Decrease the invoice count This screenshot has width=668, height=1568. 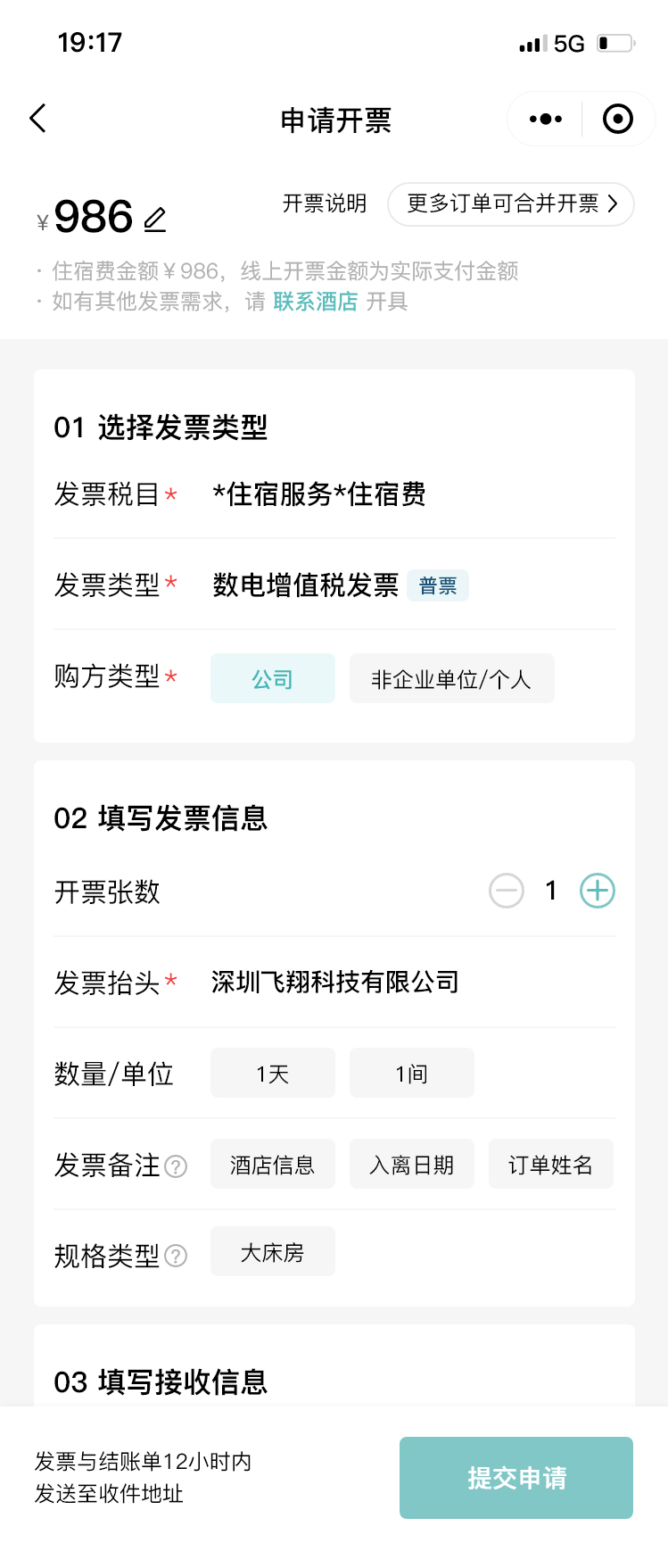pyautogui.click(x=507, y=891)
